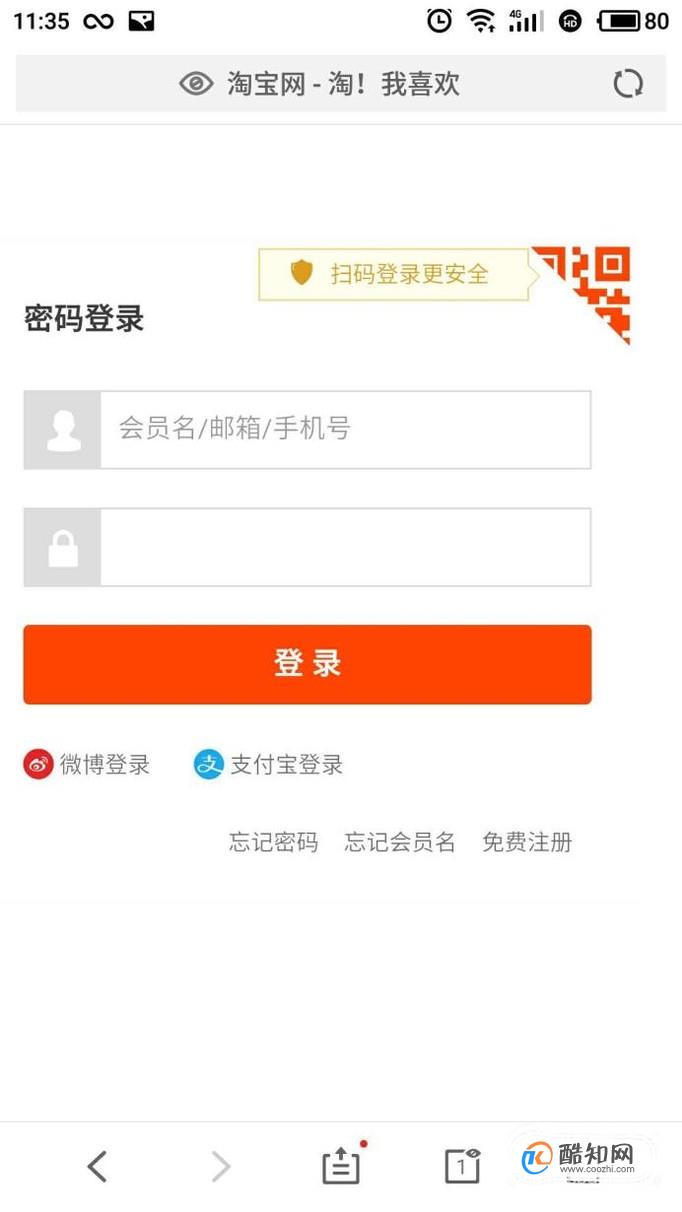Open the browser share menu
The width and height of the screenshot is (682, 1212).
(x=341, y=1166)
